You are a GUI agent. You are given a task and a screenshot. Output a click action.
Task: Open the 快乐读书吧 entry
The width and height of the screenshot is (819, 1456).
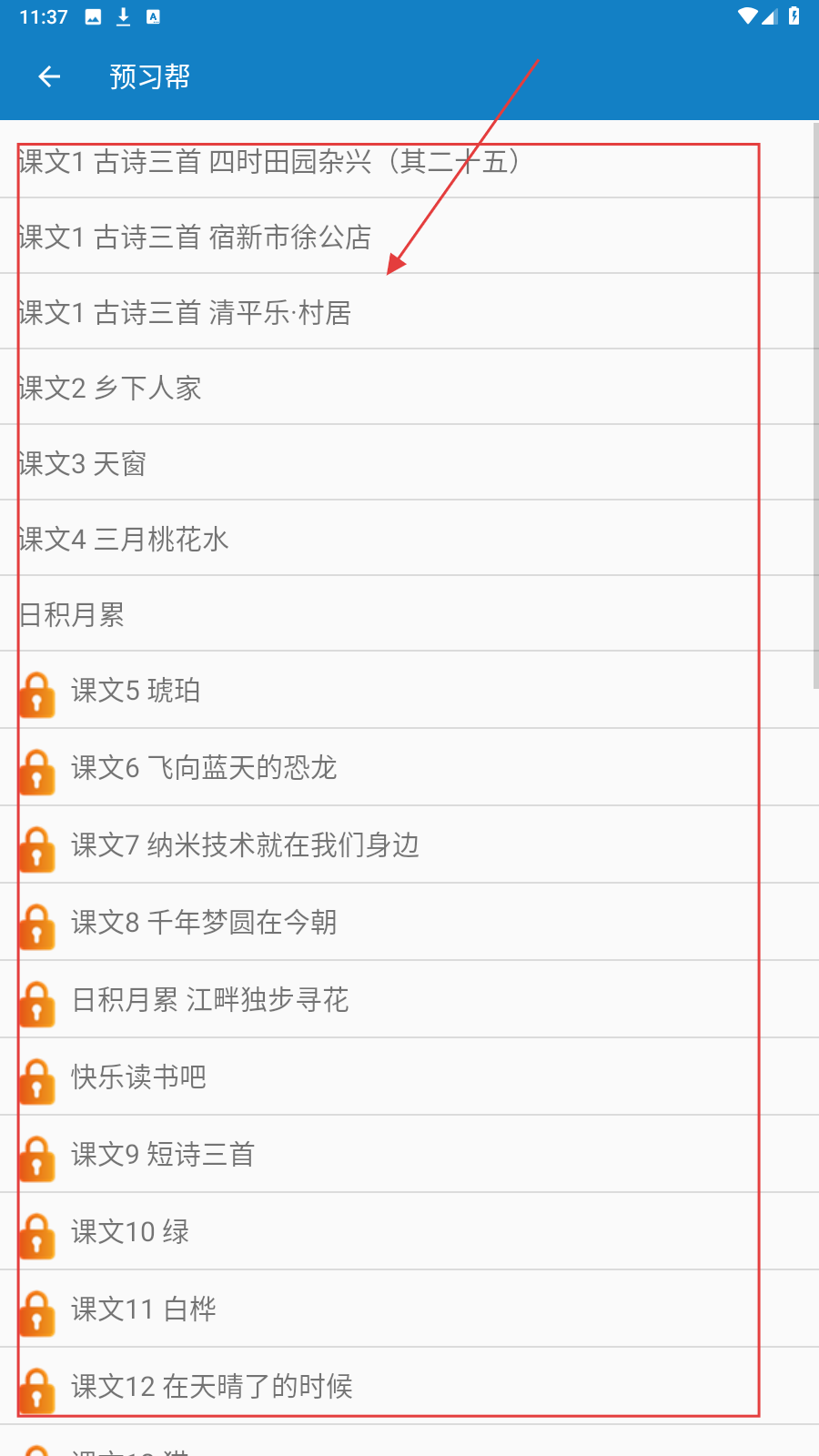138,1077
